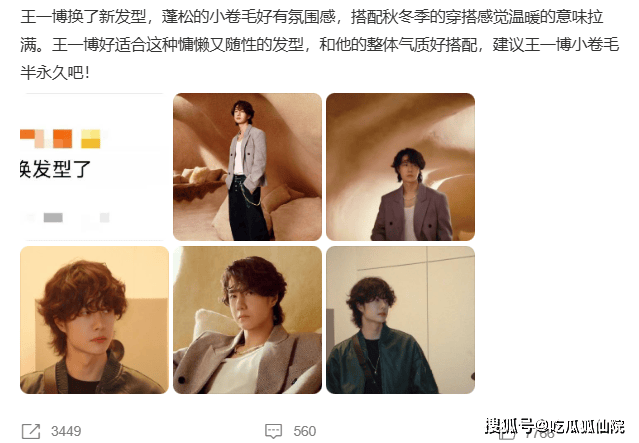Image resolution: width=639 pixels, height=443 pixels.
Task: Open the comments with 560 replies
Action: [x=273, y=431]
